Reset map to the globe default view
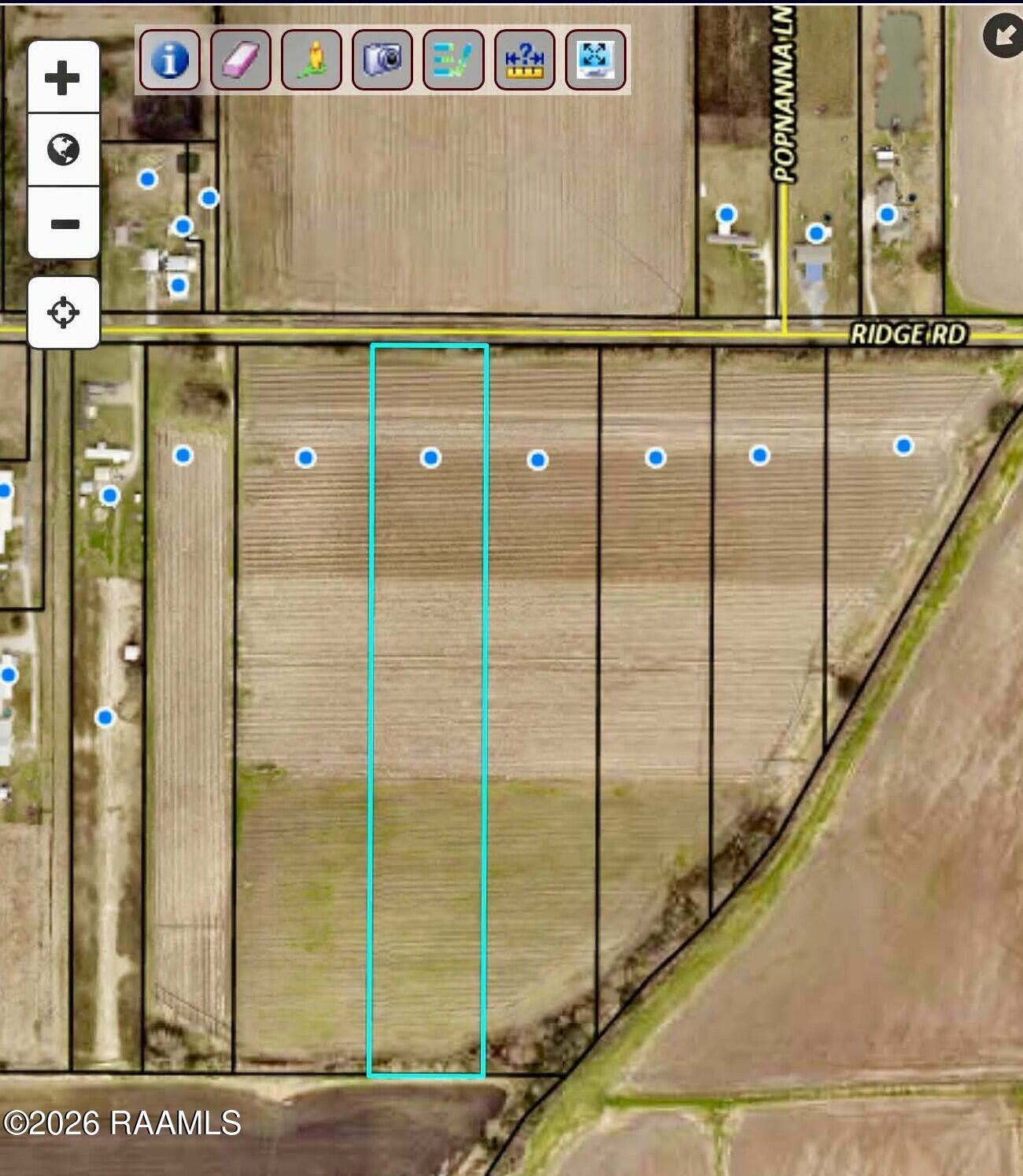The image size is (1023, 1176). point(63,150)
